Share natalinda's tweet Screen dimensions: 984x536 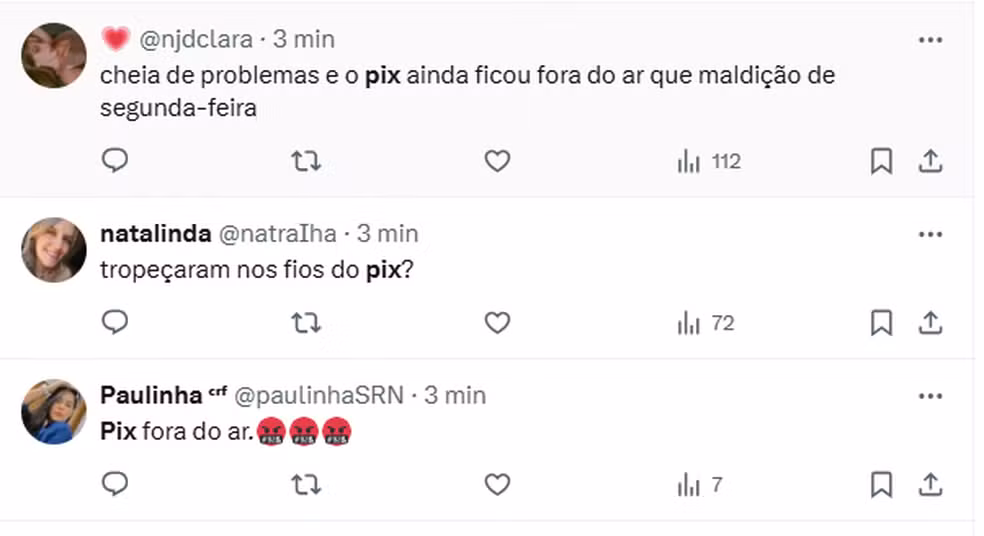coord(930,323)
